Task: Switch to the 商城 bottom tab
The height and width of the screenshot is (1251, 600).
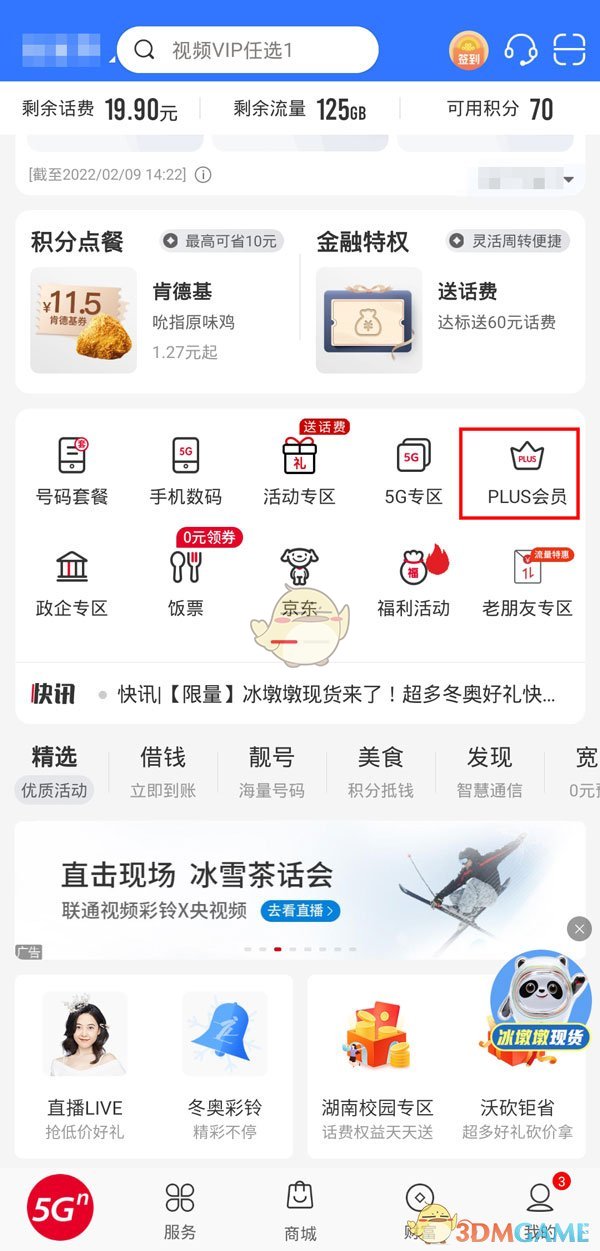Action: 300,1210
